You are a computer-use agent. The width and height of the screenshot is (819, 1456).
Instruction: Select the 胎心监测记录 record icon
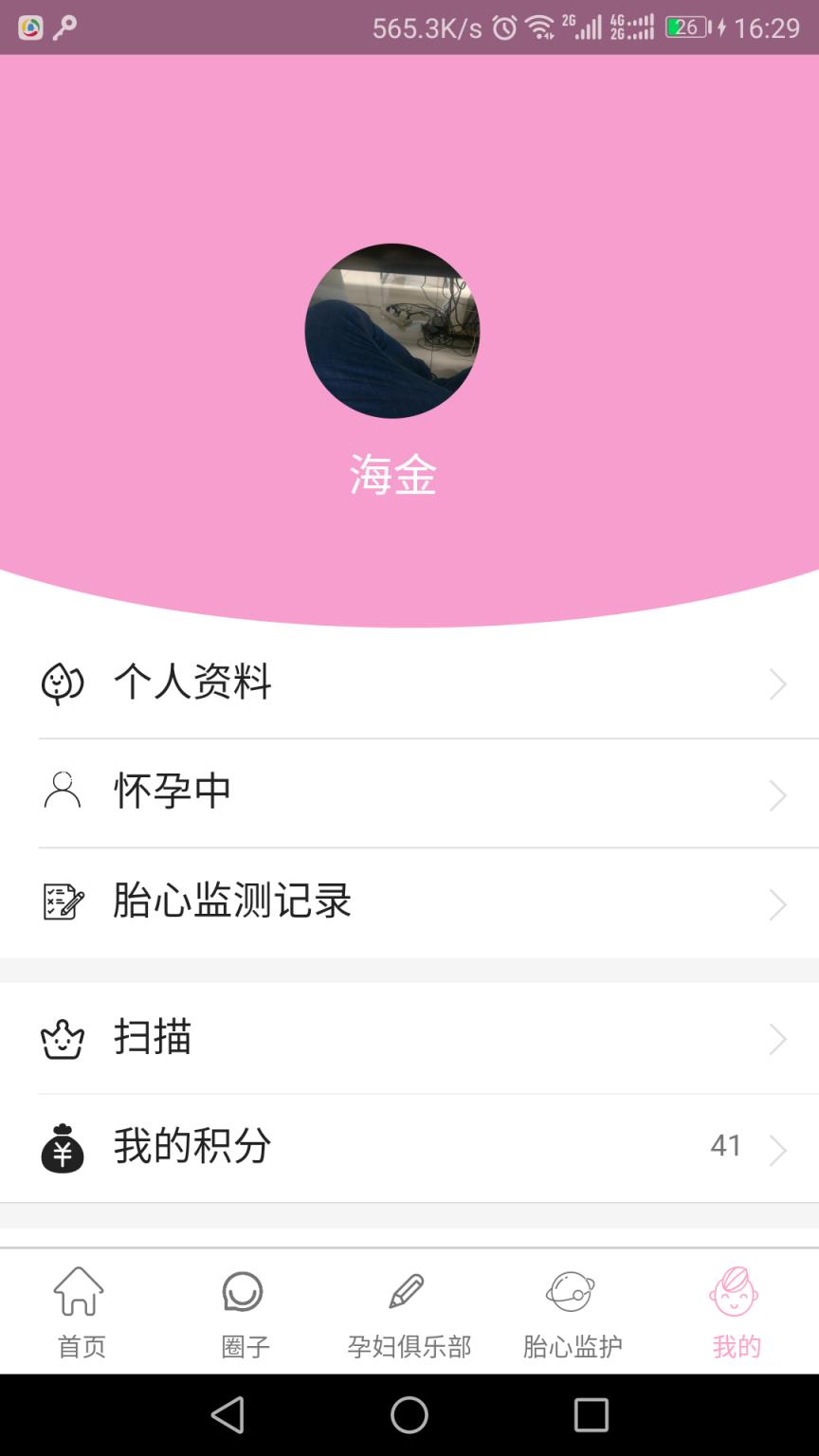pyautogui.click(x=63, y=902)
